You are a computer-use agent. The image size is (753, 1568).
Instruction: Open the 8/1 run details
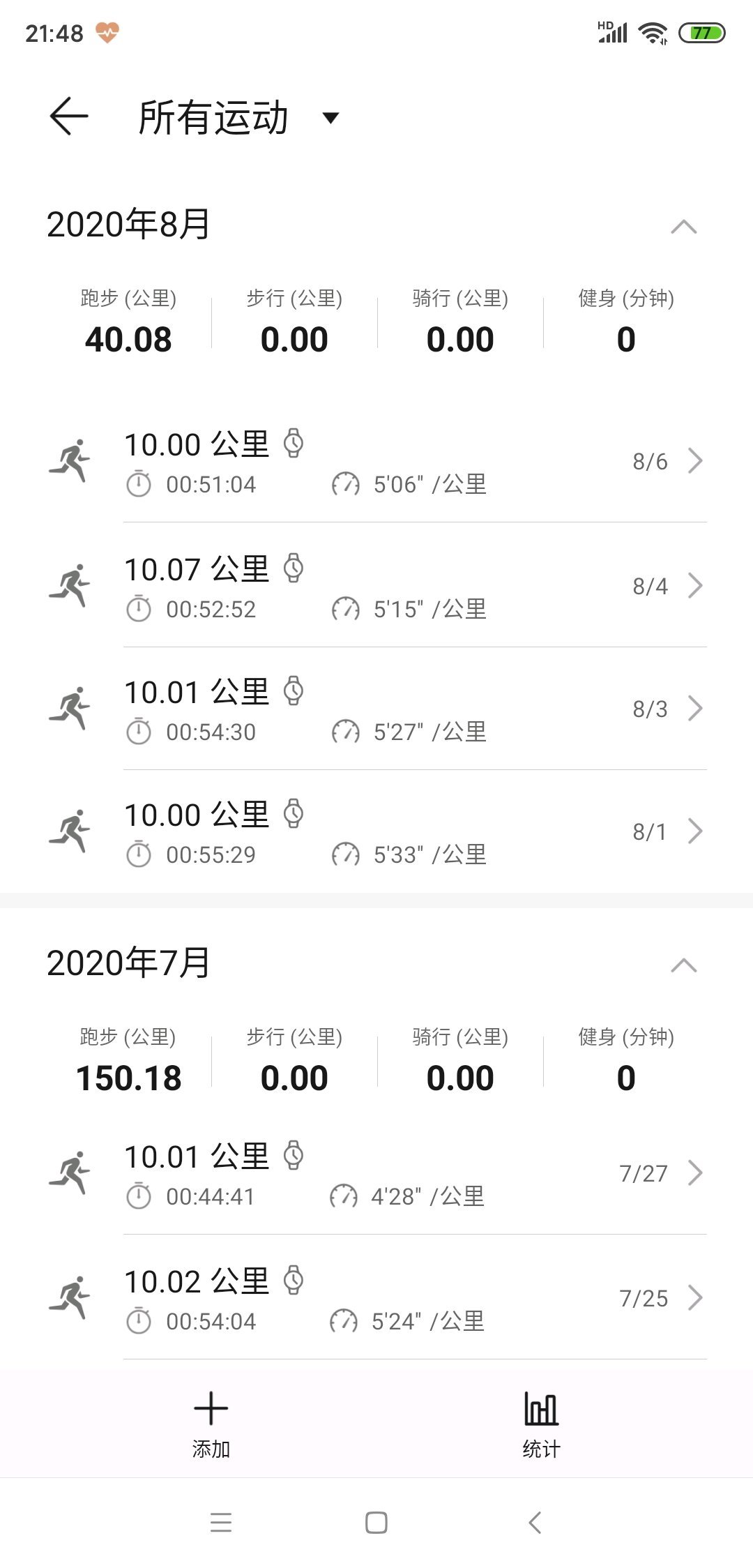click(x=376, y=831)
